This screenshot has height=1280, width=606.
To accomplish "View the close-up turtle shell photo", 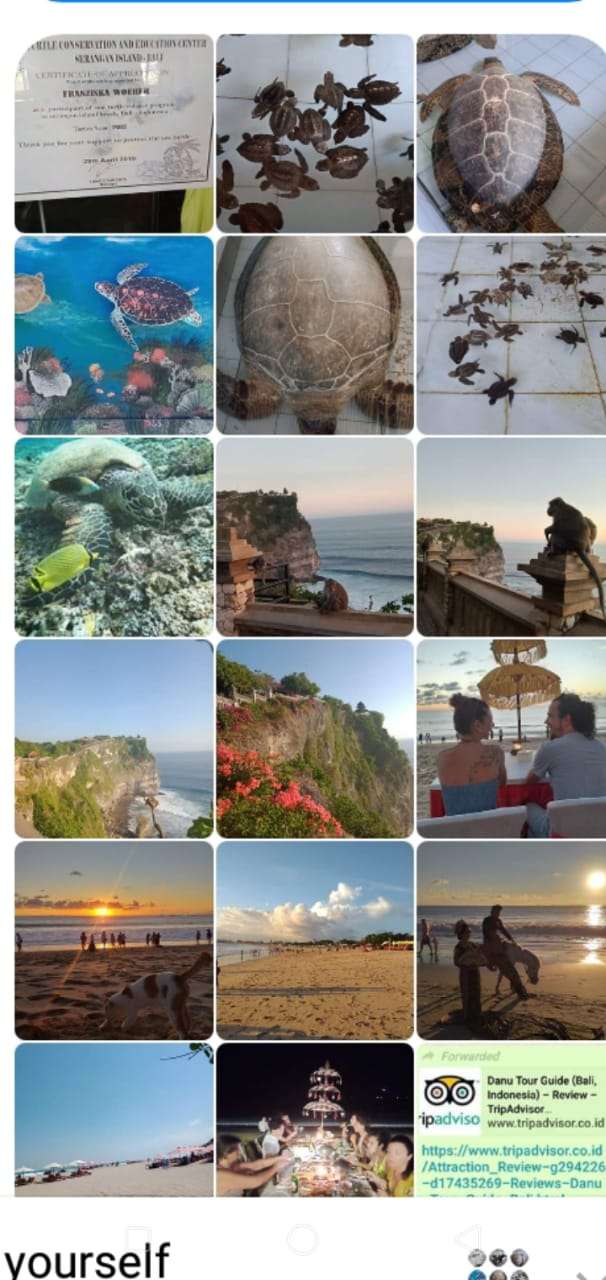I will tap(315, 335).
